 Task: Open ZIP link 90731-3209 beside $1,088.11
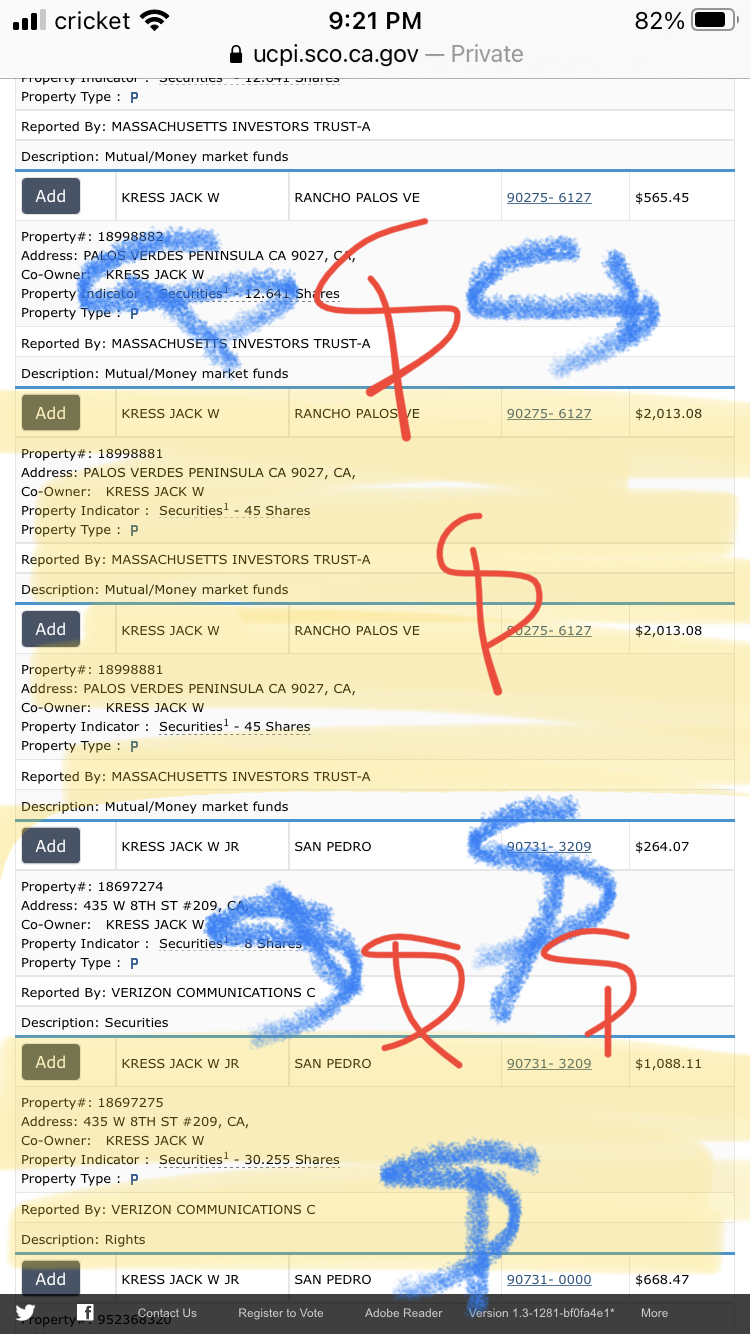point(549,1064)
